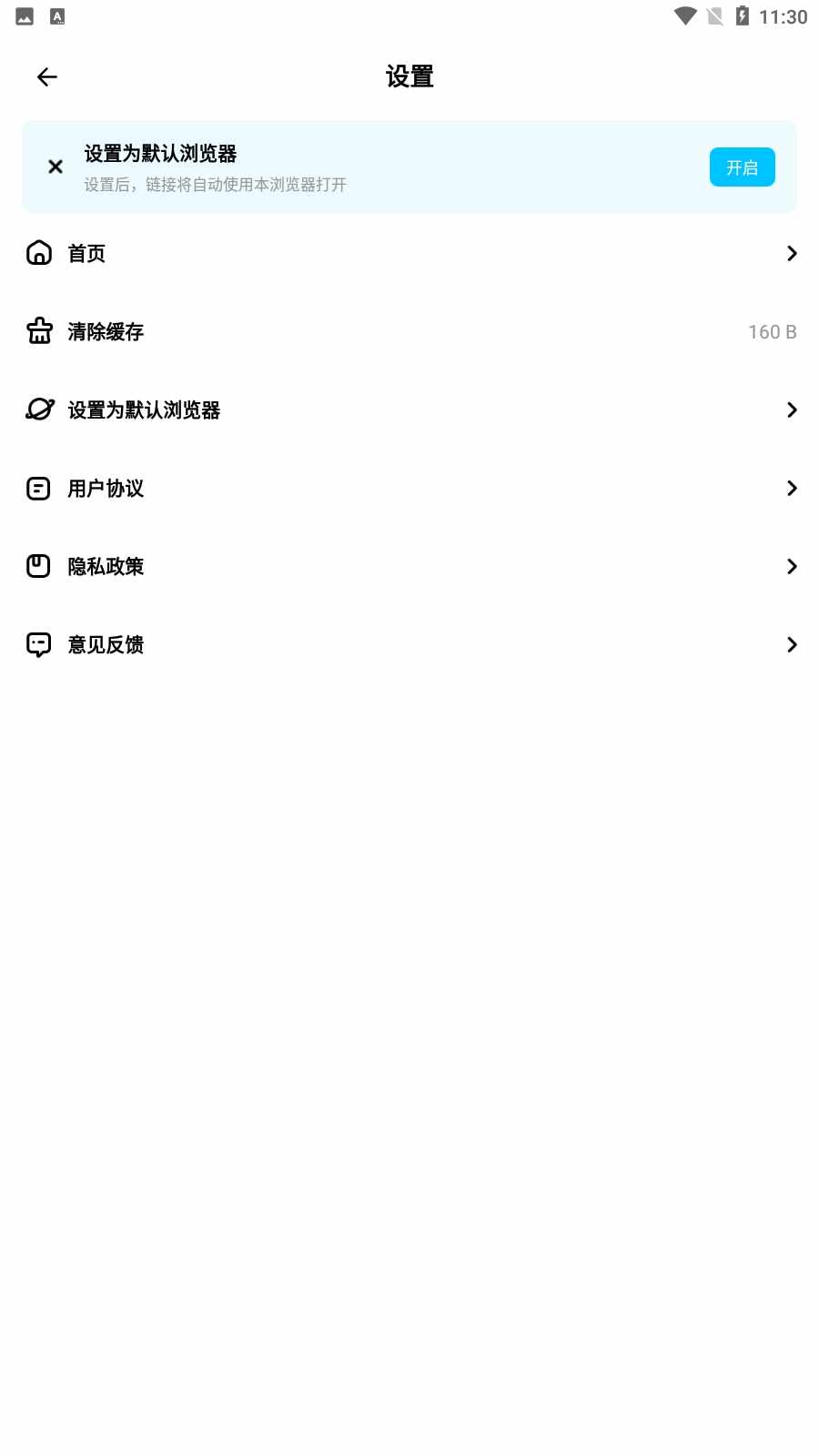Click the chat bubble icon for 意见反馈
Screen dimensions: 819x1456
38,644
